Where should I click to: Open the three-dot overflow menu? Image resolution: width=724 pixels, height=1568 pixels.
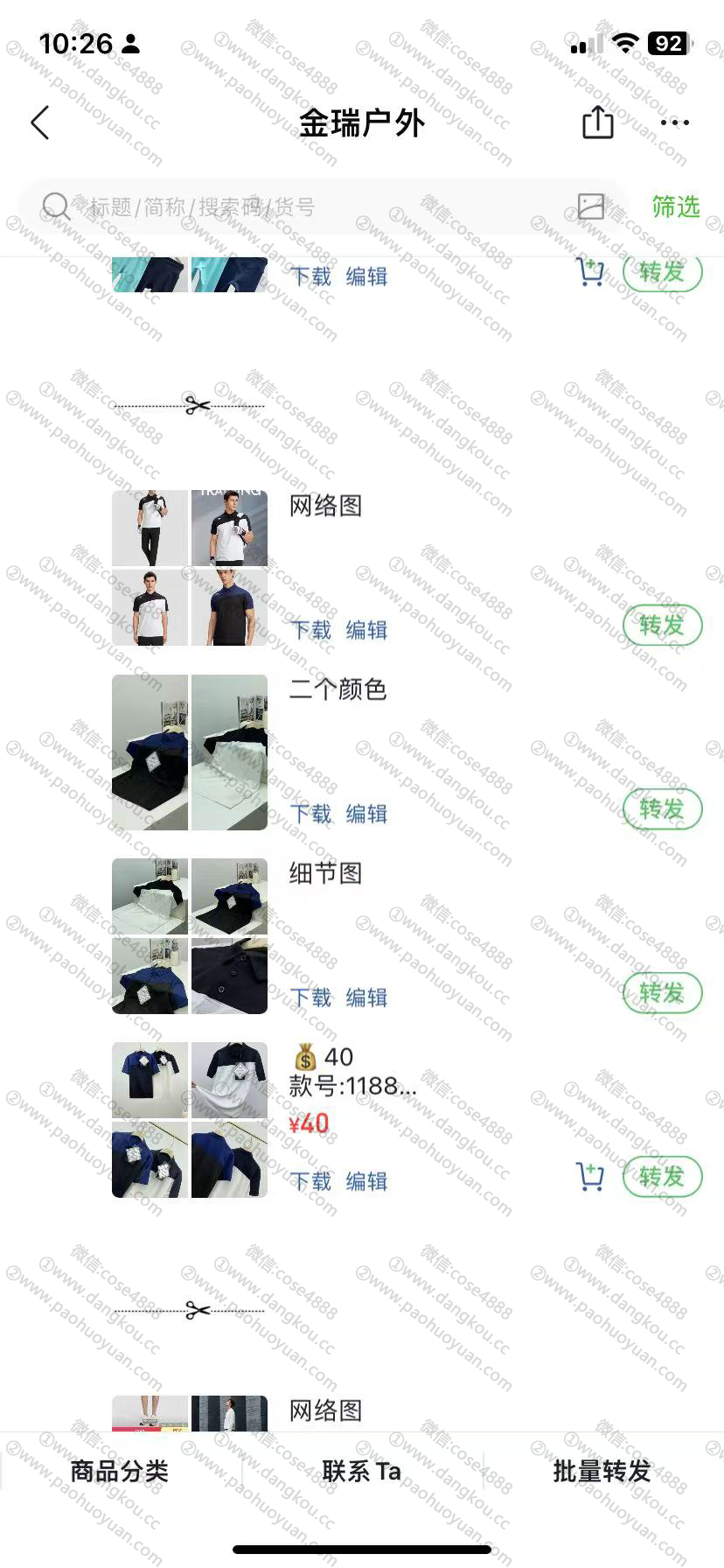tap(674, 122)
